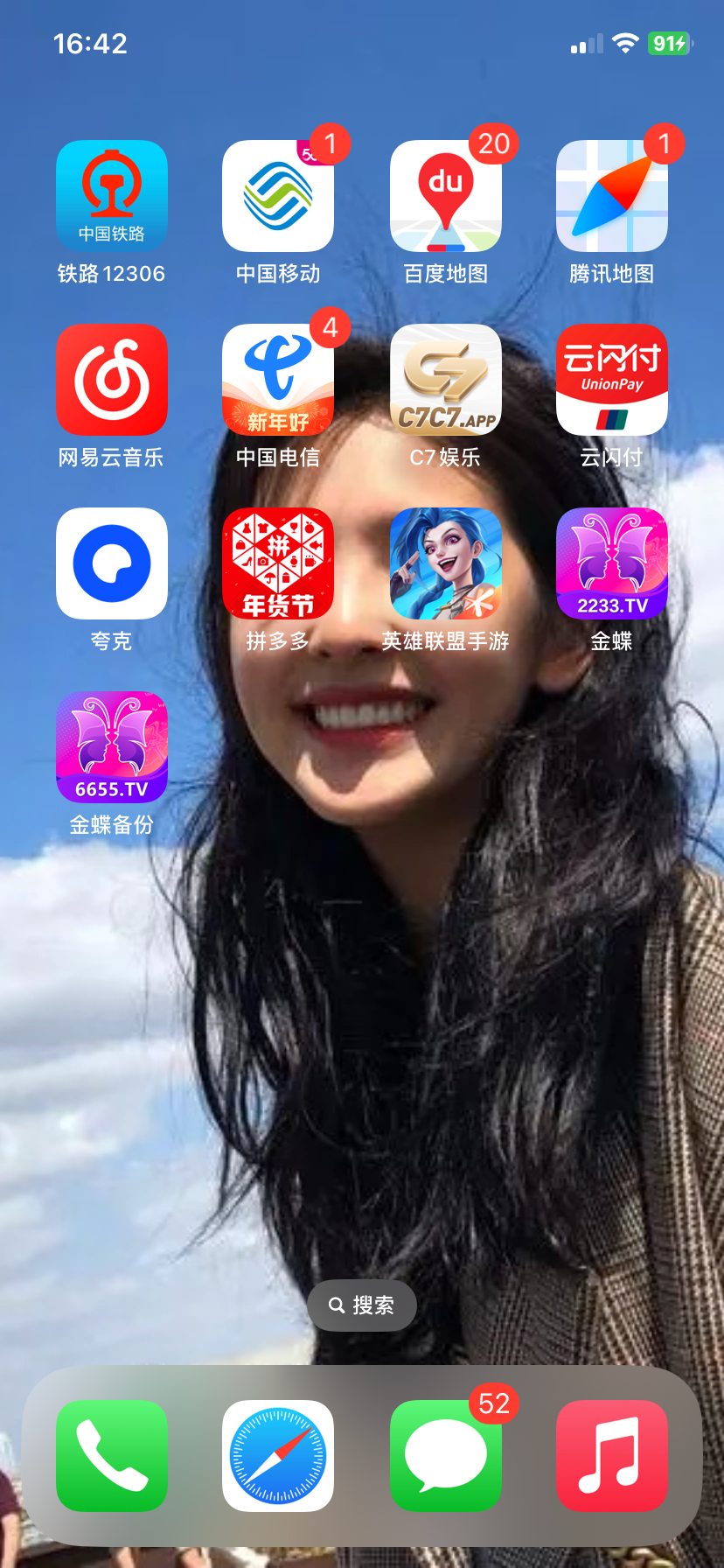724x1568 pixels.
Task: Launch 网易云音乐 music app
Action: [112, 380]
